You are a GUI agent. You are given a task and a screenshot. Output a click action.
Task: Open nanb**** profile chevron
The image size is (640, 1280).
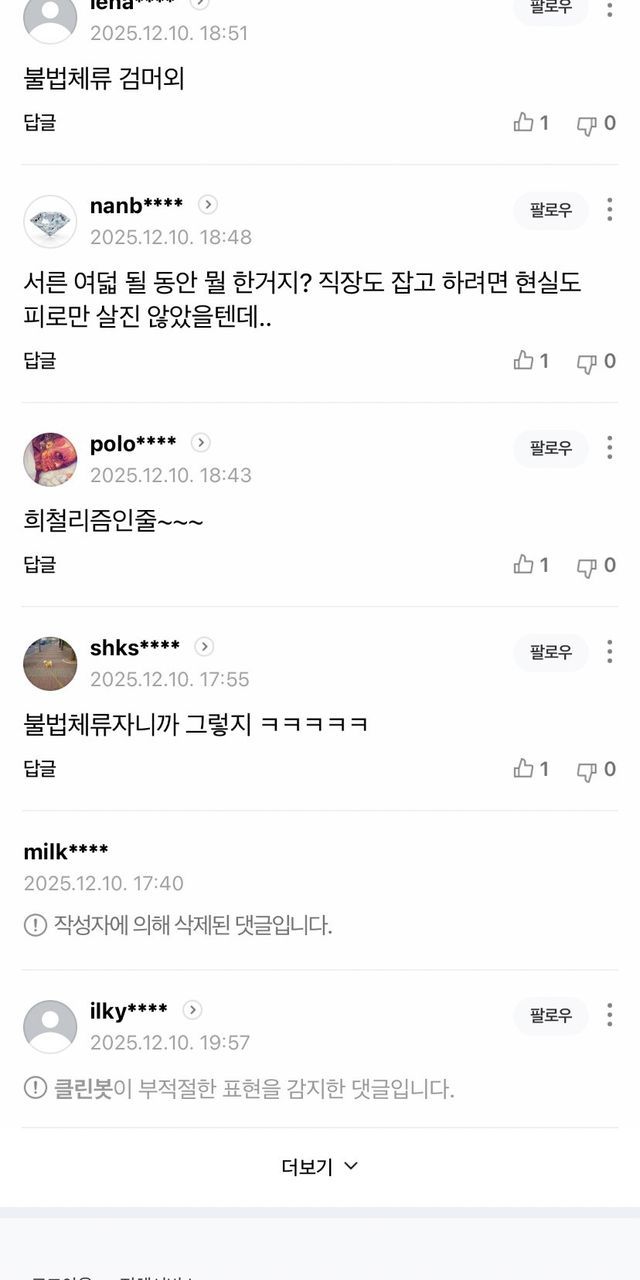(x=207, y=205)
